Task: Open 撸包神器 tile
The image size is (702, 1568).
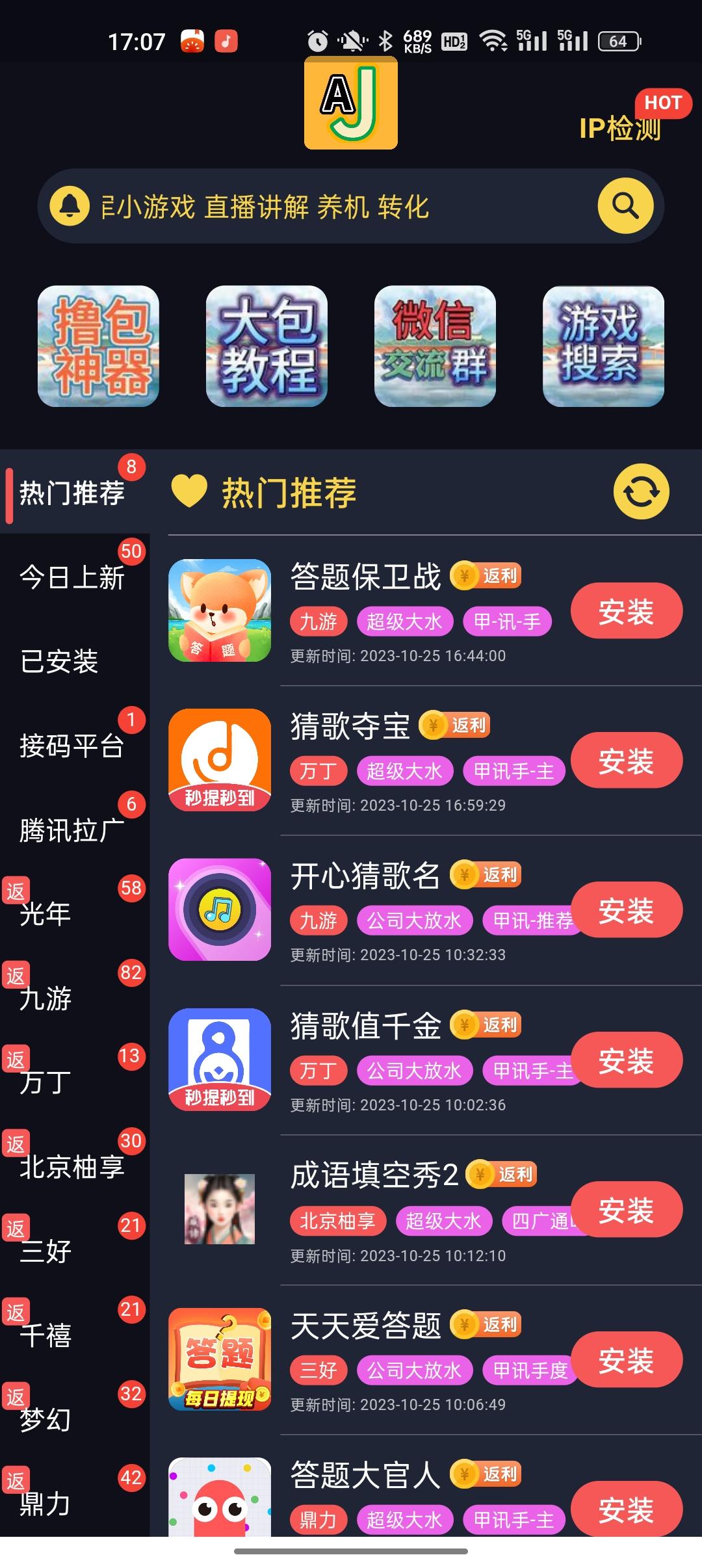Action: click(x=98, y=346)
